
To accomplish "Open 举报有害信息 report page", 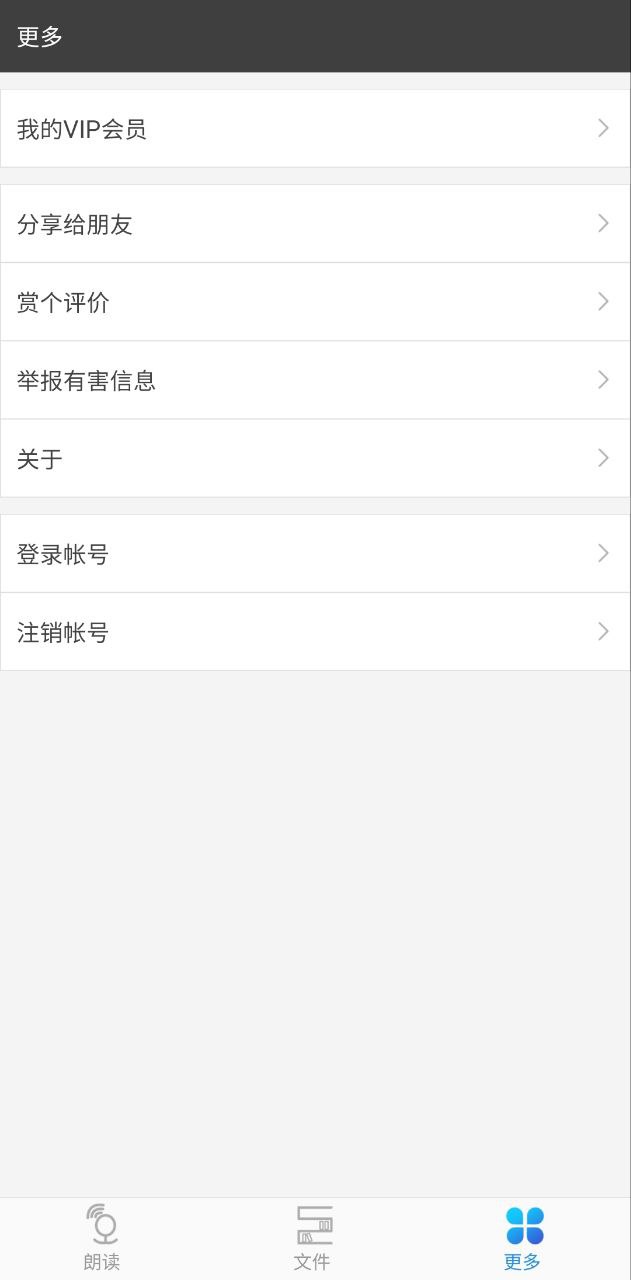I will (315, 380).
